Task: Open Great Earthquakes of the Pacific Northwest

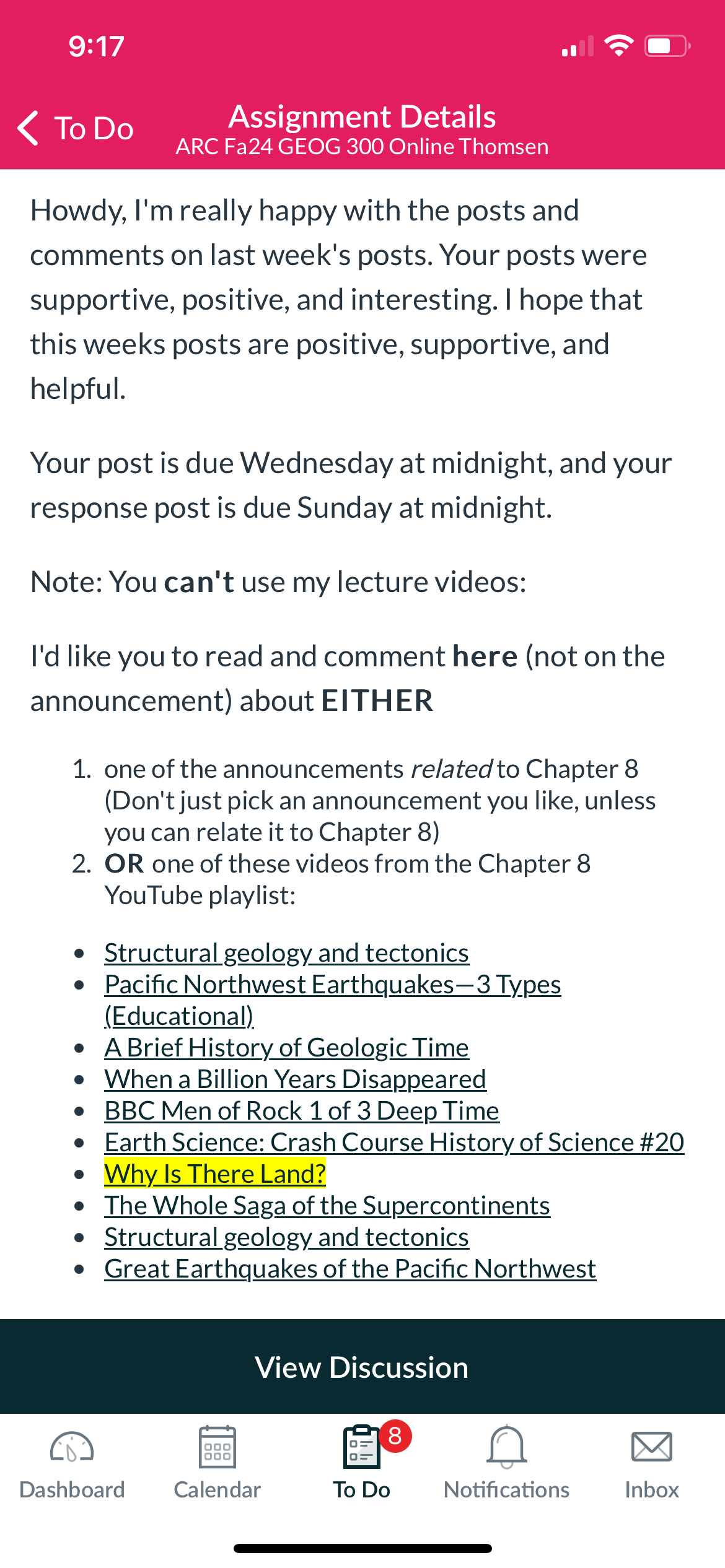Action: point(350,1268)
